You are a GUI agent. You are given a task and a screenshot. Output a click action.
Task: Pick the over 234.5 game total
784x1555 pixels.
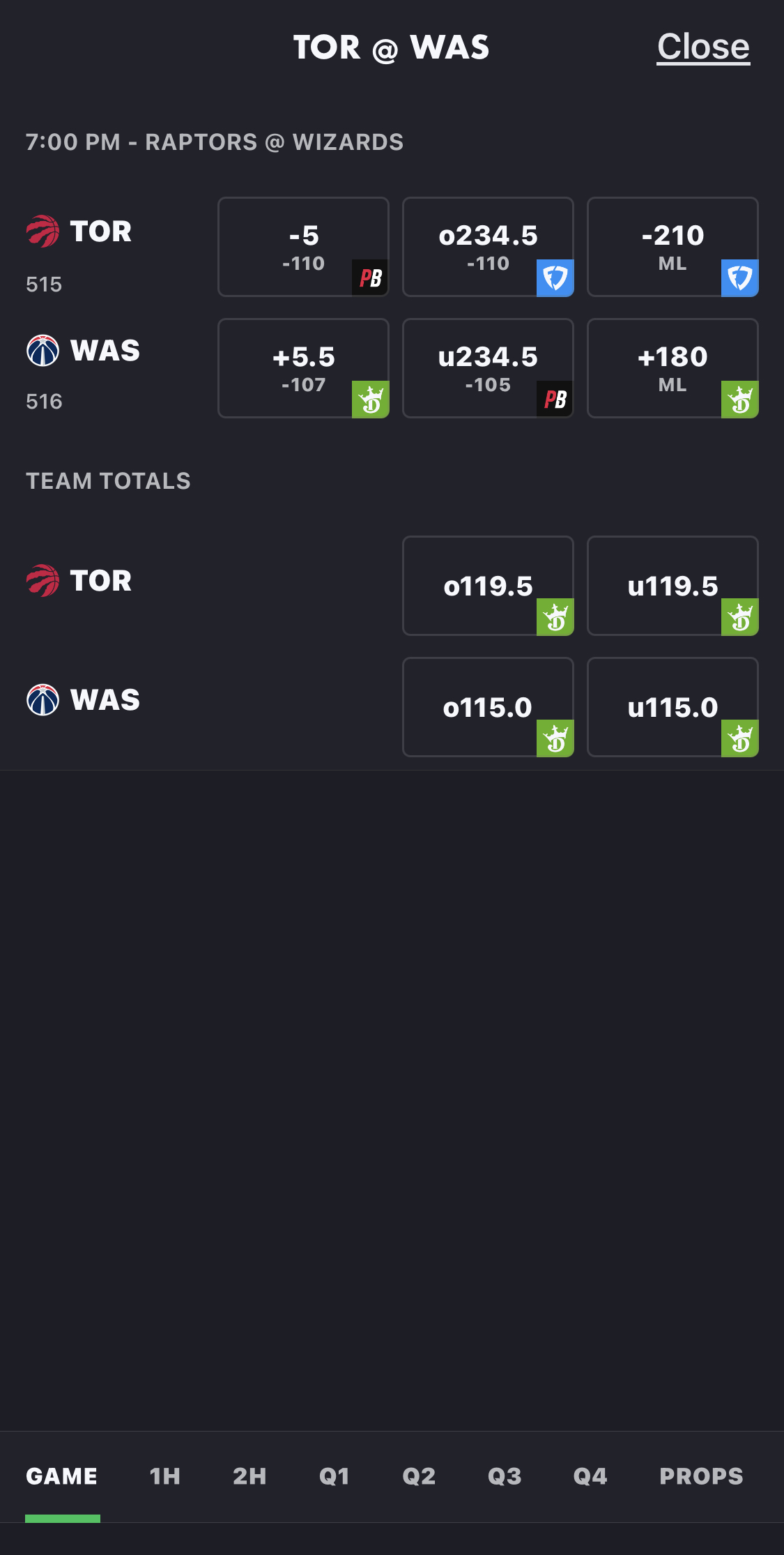(x=488, y=247)
